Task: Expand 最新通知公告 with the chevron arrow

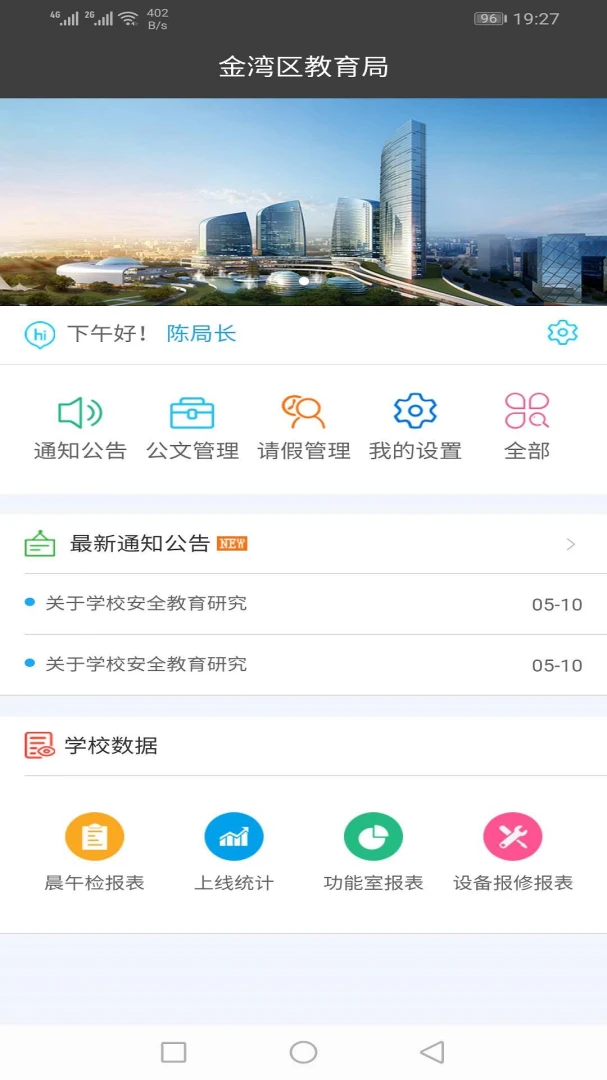Action: point(570,544)
